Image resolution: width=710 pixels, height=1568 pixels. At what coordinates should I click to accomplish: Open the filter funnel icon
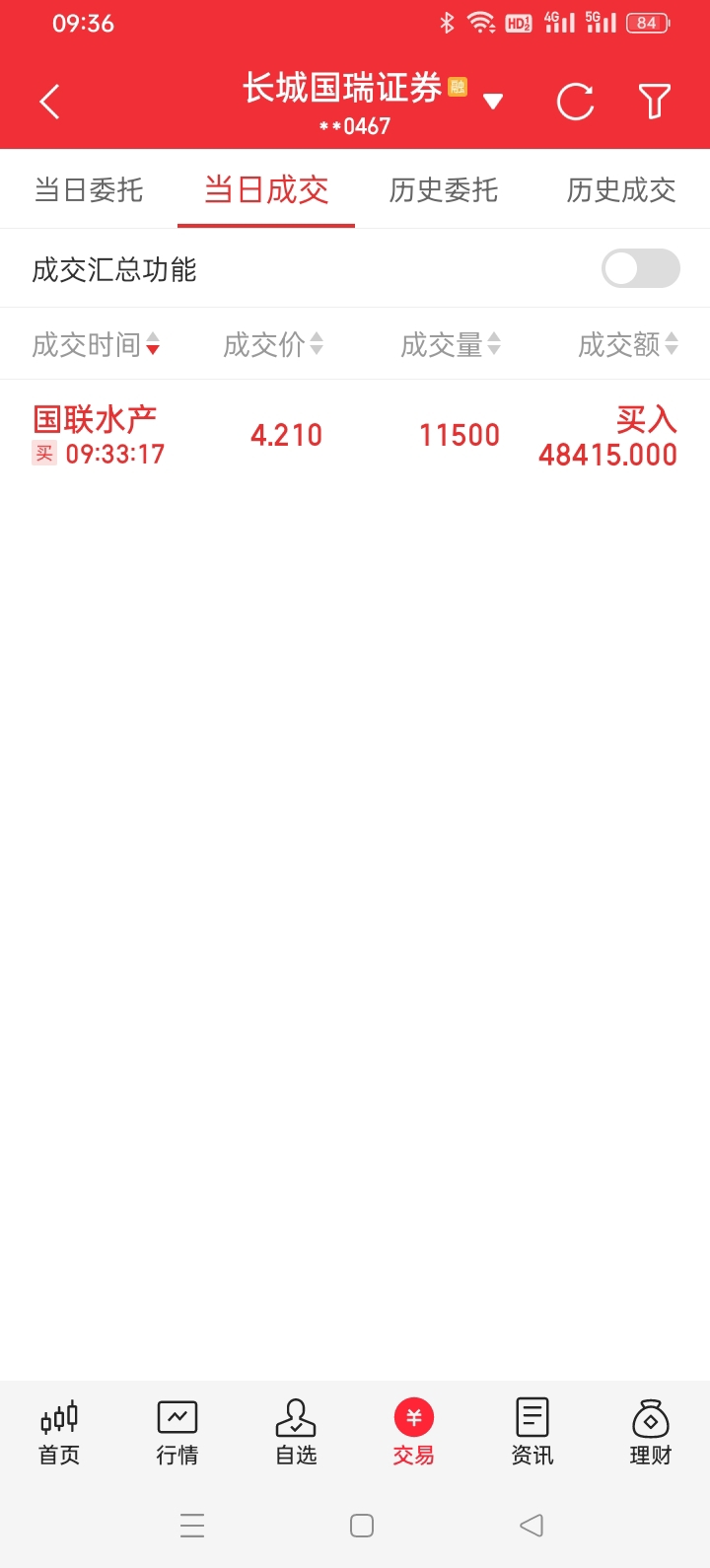click(x=655, y=102)
